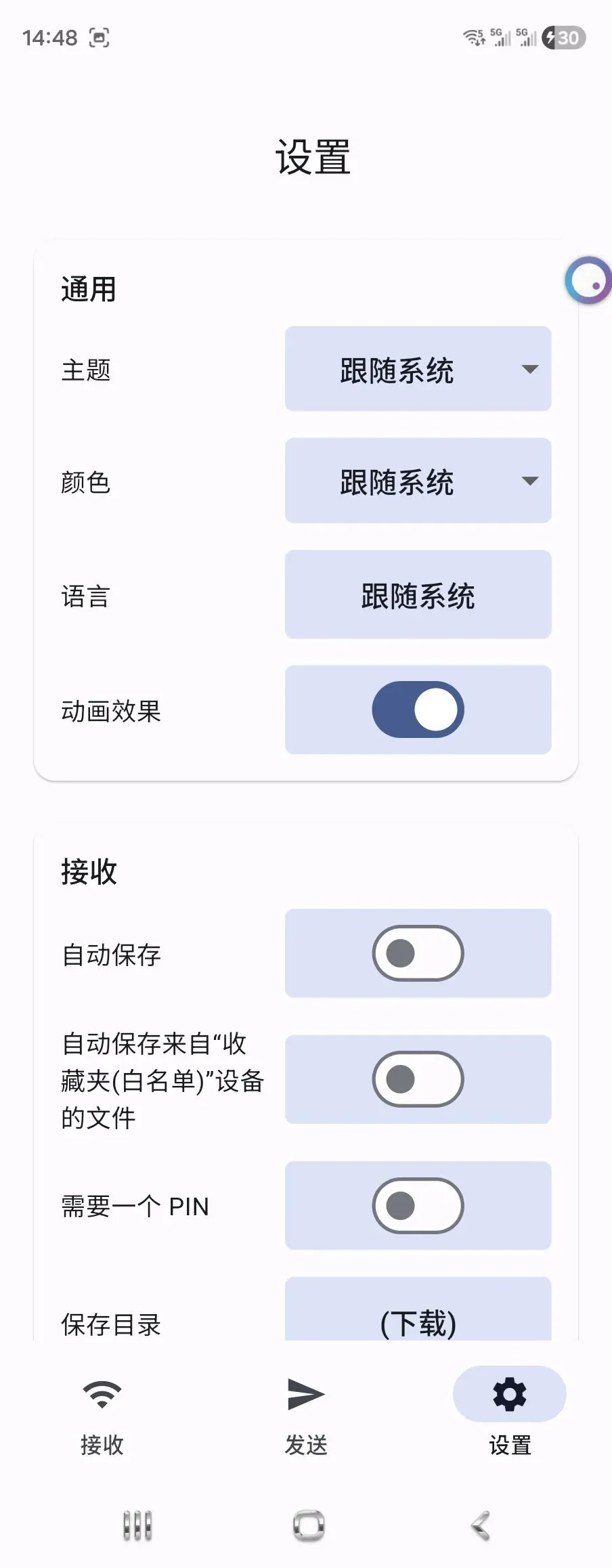The image size is (612, 1568).
Task: Open recent apps from the navigation bar
Action: click(x=137, y=1526)
